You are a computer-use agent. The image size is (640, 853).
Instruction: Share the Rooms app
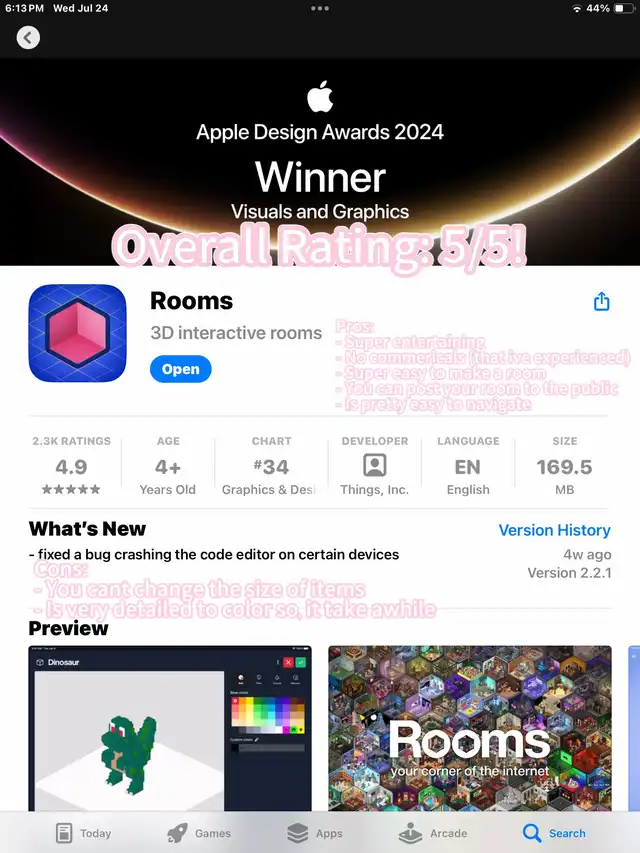click(x=601, y=301)
